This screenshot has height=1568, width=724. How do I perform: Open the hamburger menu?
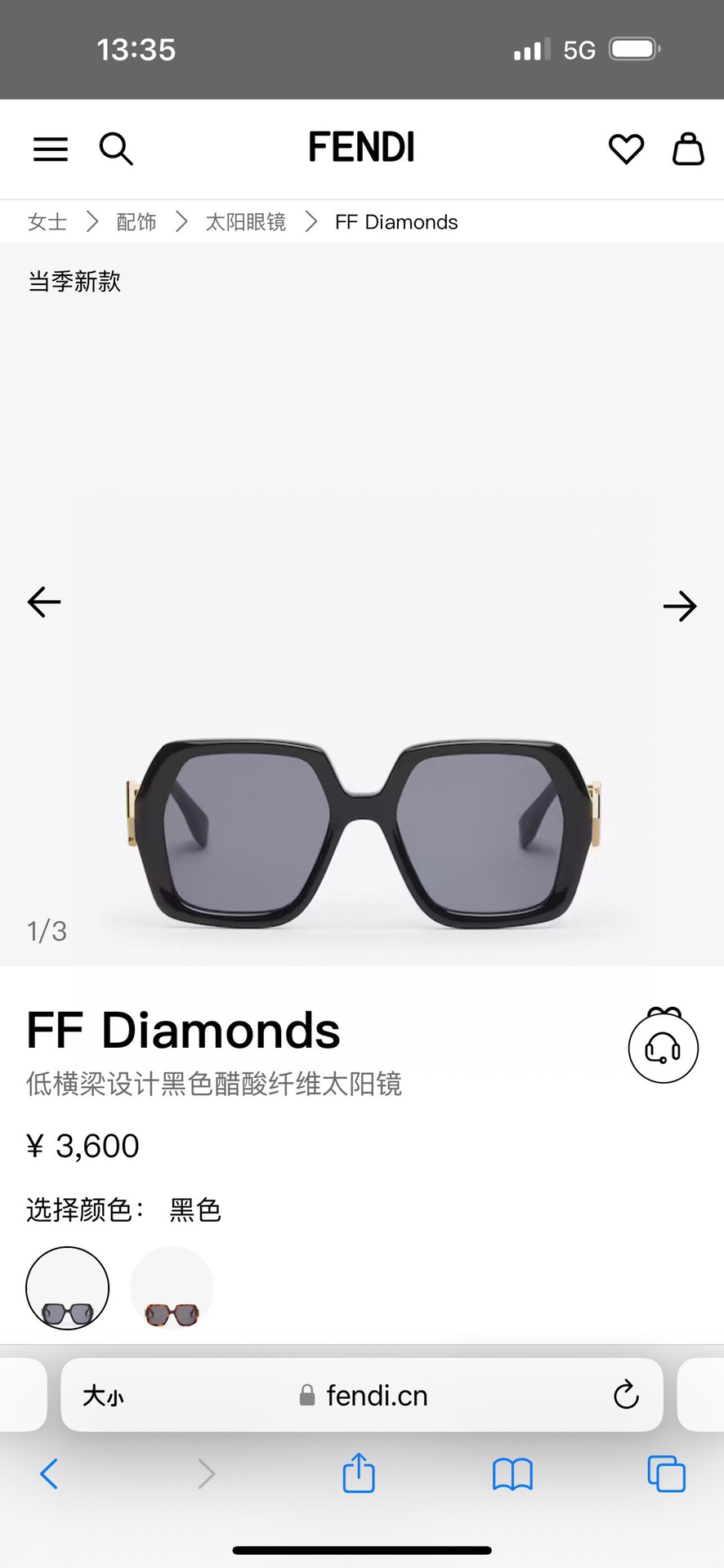click(51, 149)
